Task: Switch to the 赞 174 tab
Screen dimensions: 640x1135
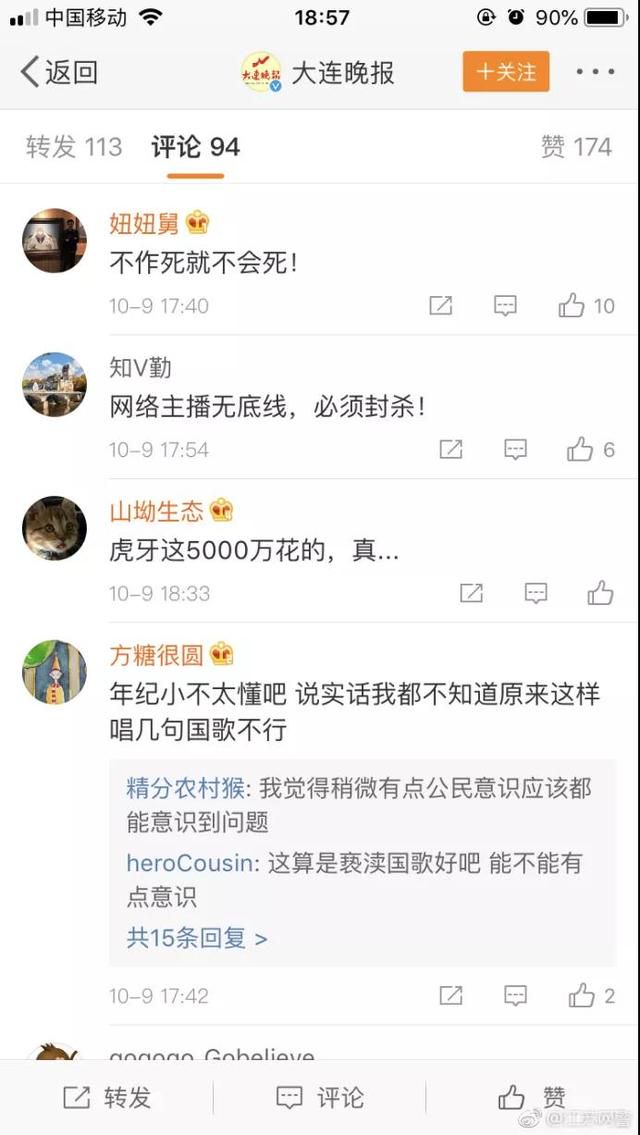Action: coord(576,148)
